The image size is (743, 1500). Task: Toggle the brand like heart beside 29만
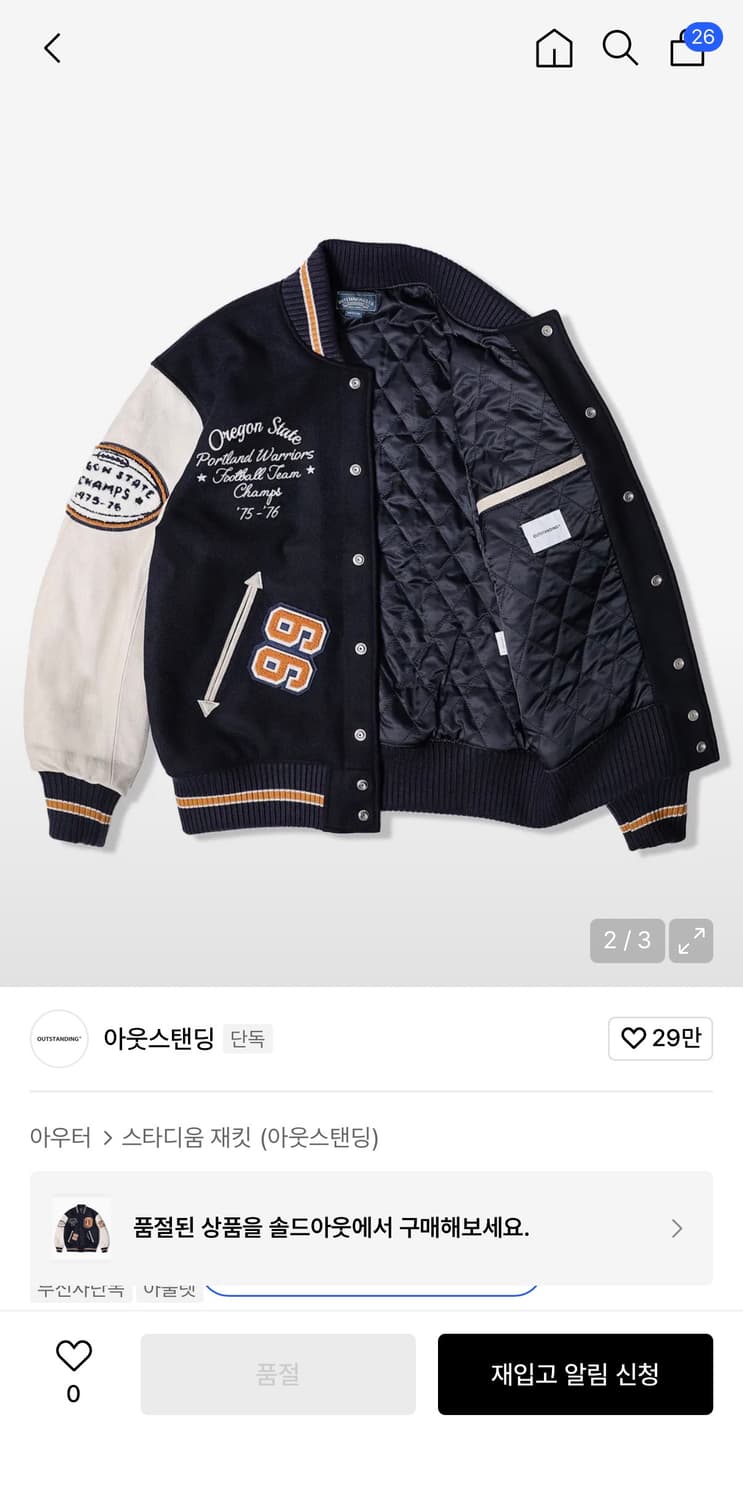pyautogui.click(x=633, y=1039)
